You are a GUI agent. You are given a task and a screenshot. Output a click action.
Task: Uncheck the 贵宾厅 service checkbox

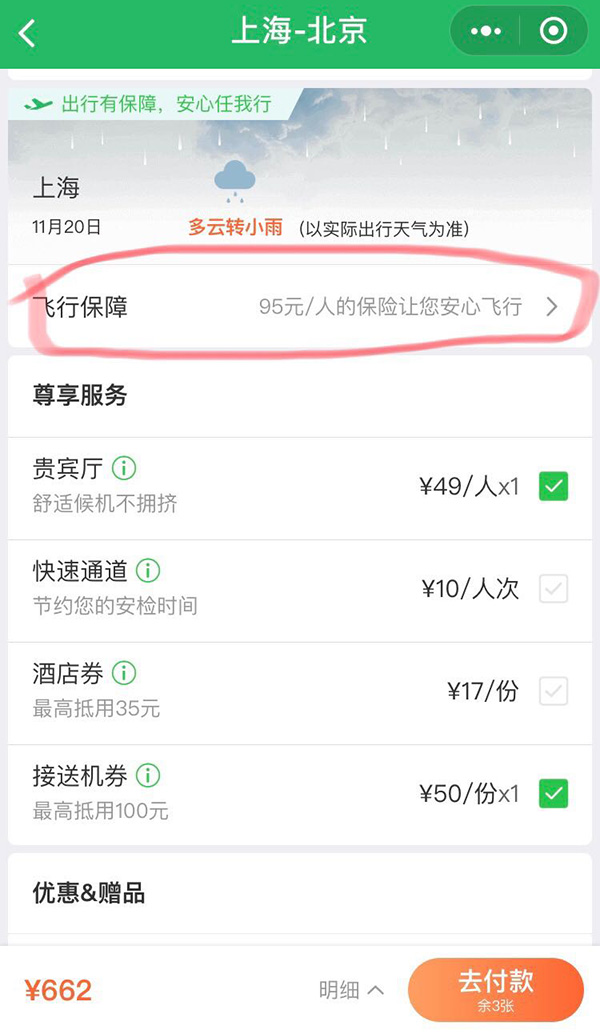tap(553, 487)
